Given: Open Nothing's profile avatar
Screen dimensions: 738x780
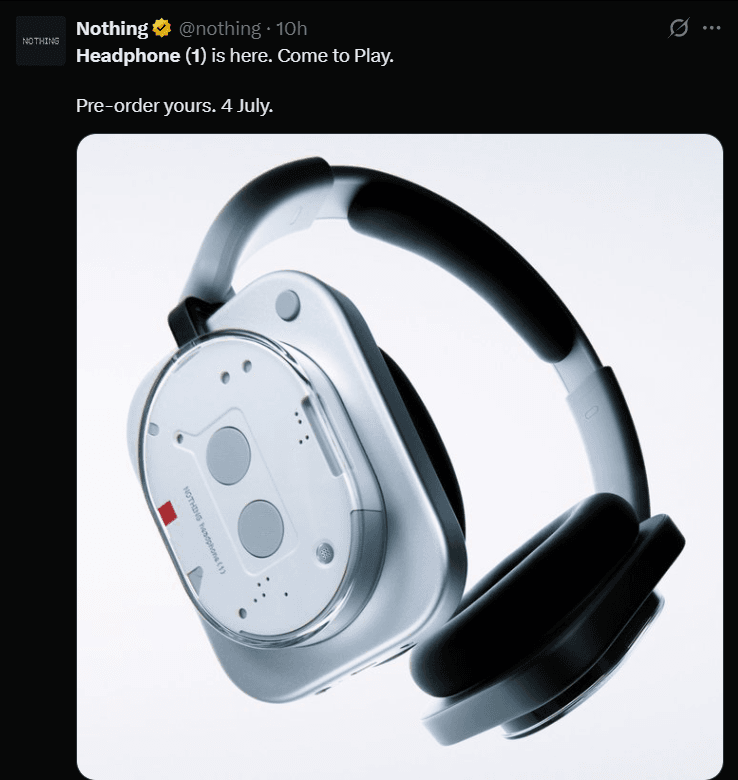Looking at the screenshot, I should coord(40,41).
